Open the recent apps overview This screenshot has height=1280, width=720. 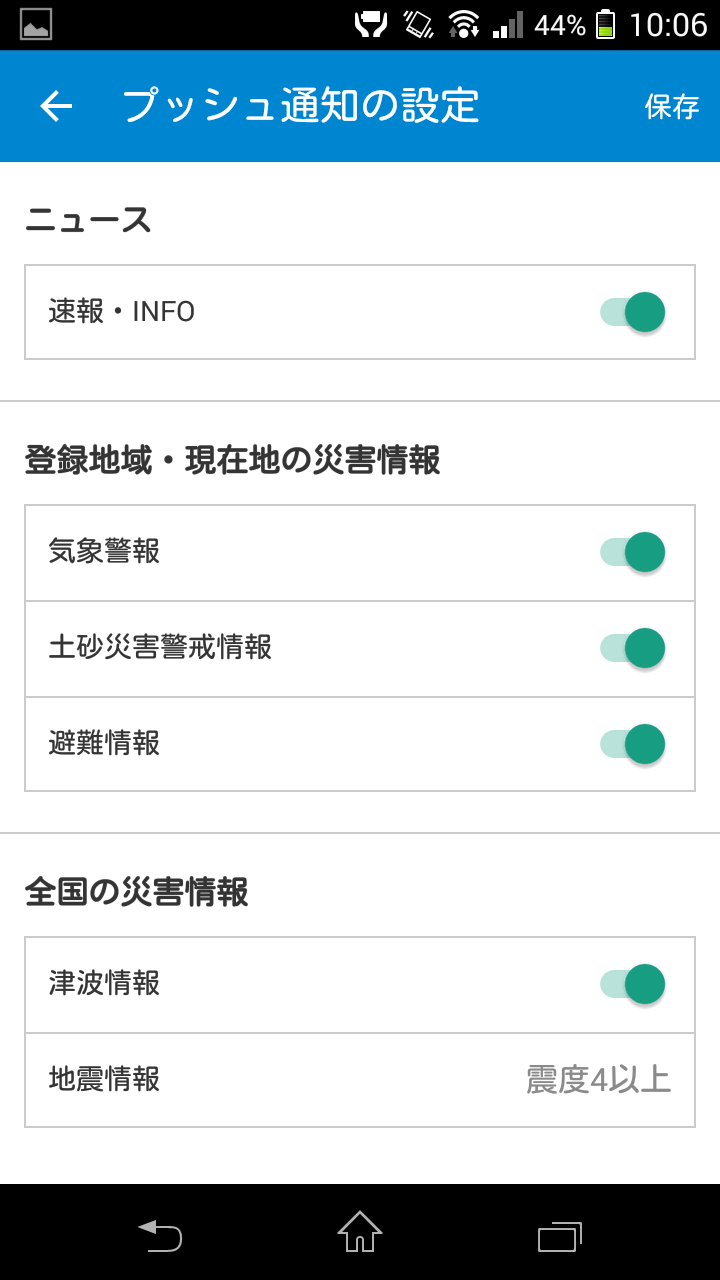point(559,1236)
